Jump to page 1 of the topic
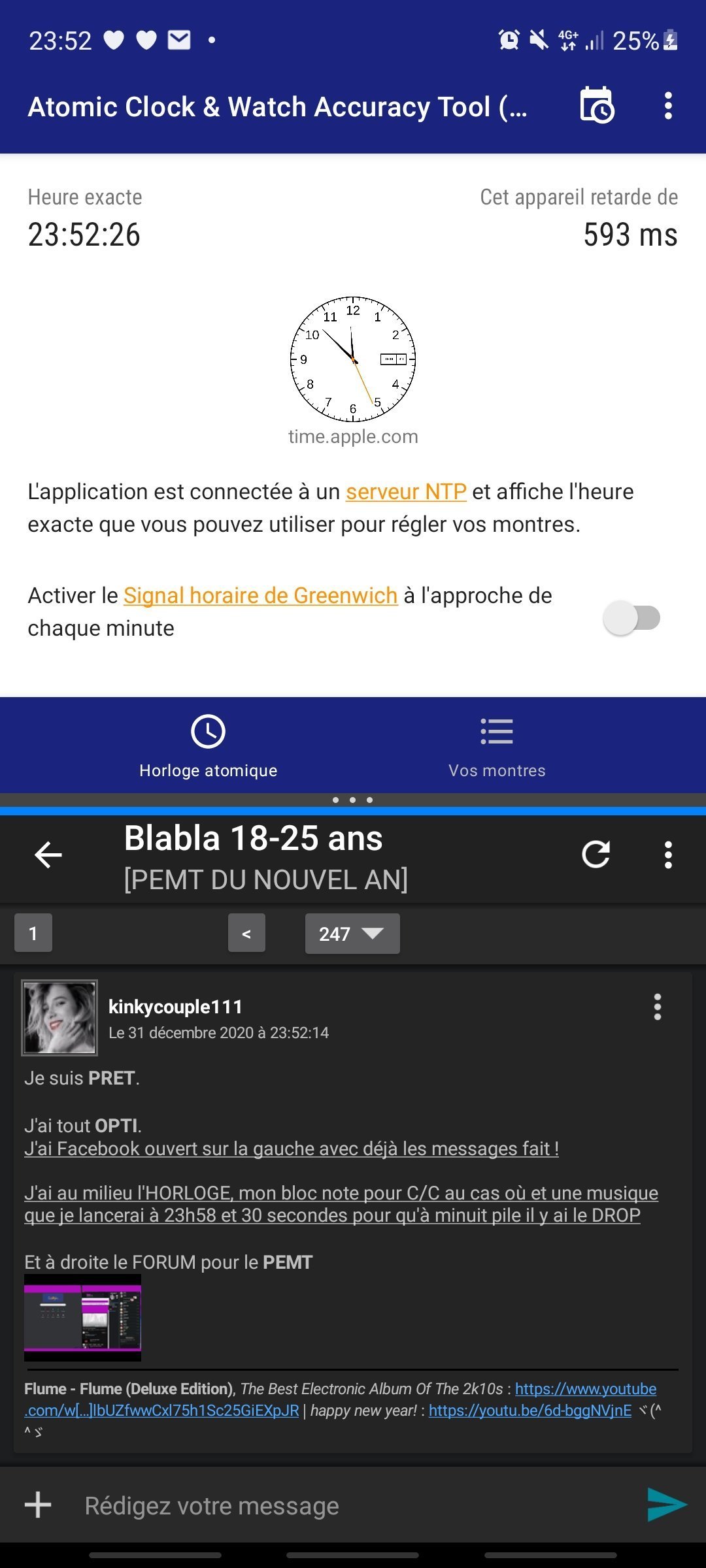Viewport: 706px width, 1568px height. point(33,933)
